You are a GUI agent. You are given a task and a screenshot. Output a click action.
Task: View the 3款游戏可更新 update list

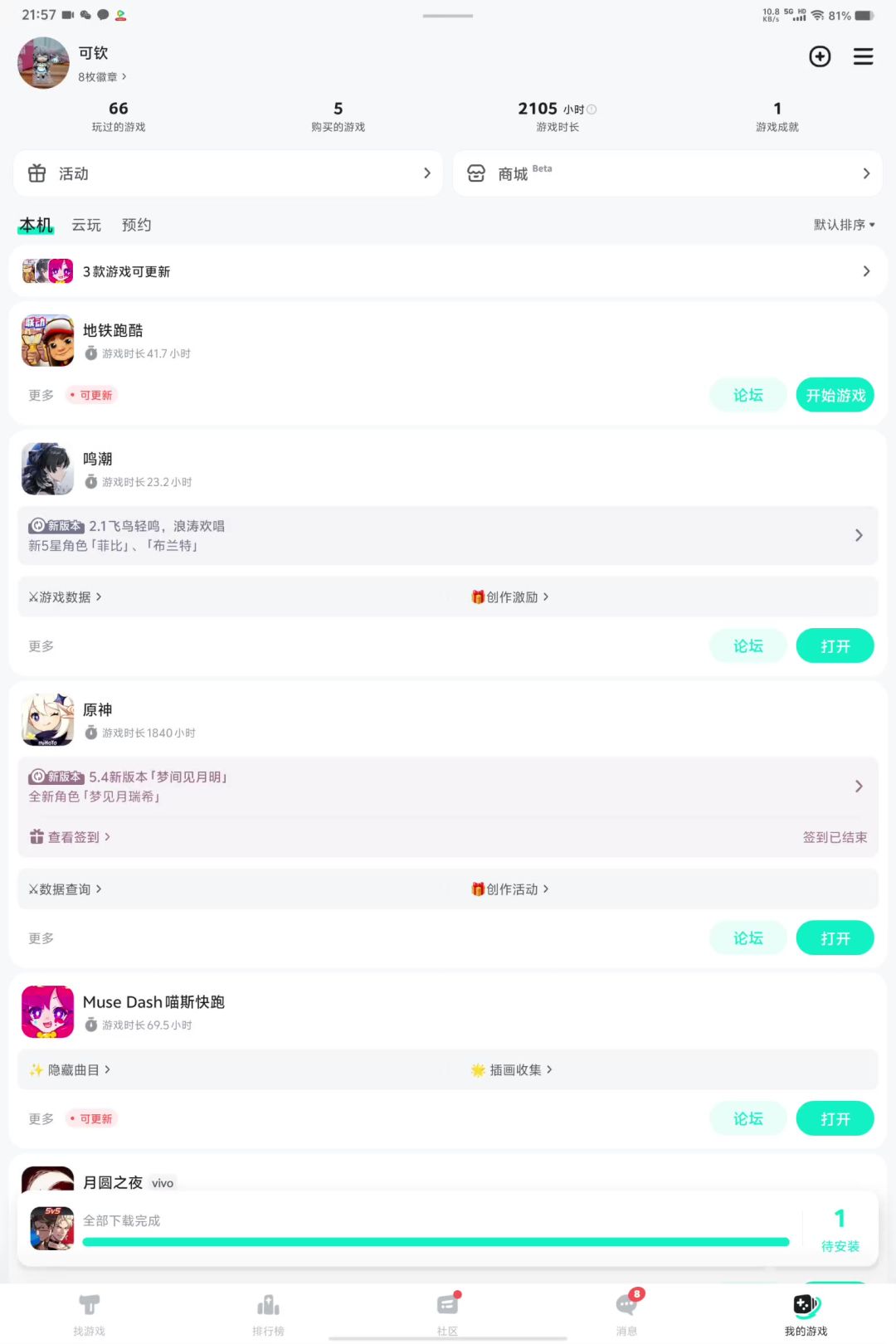pos(448,271)
